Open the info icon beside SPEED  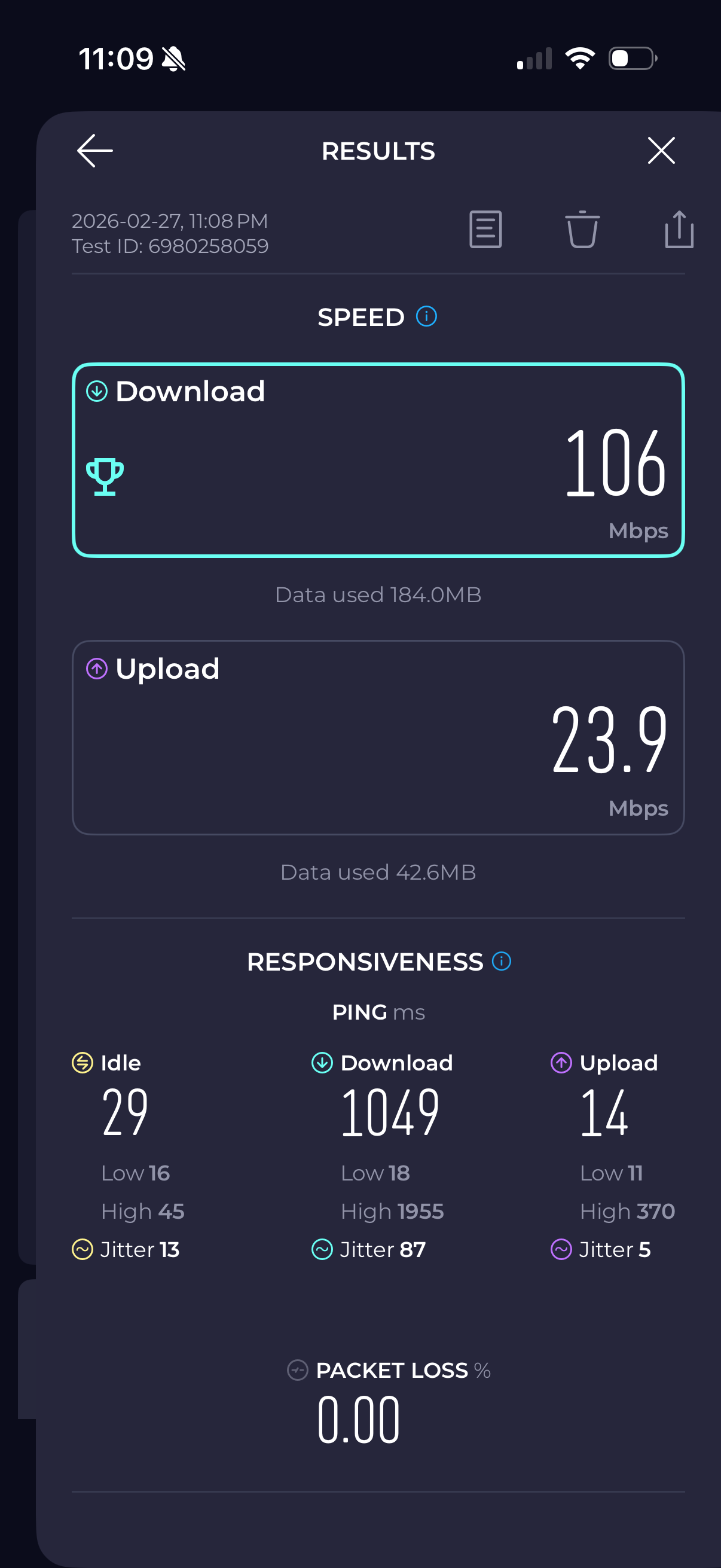(426, 316)
